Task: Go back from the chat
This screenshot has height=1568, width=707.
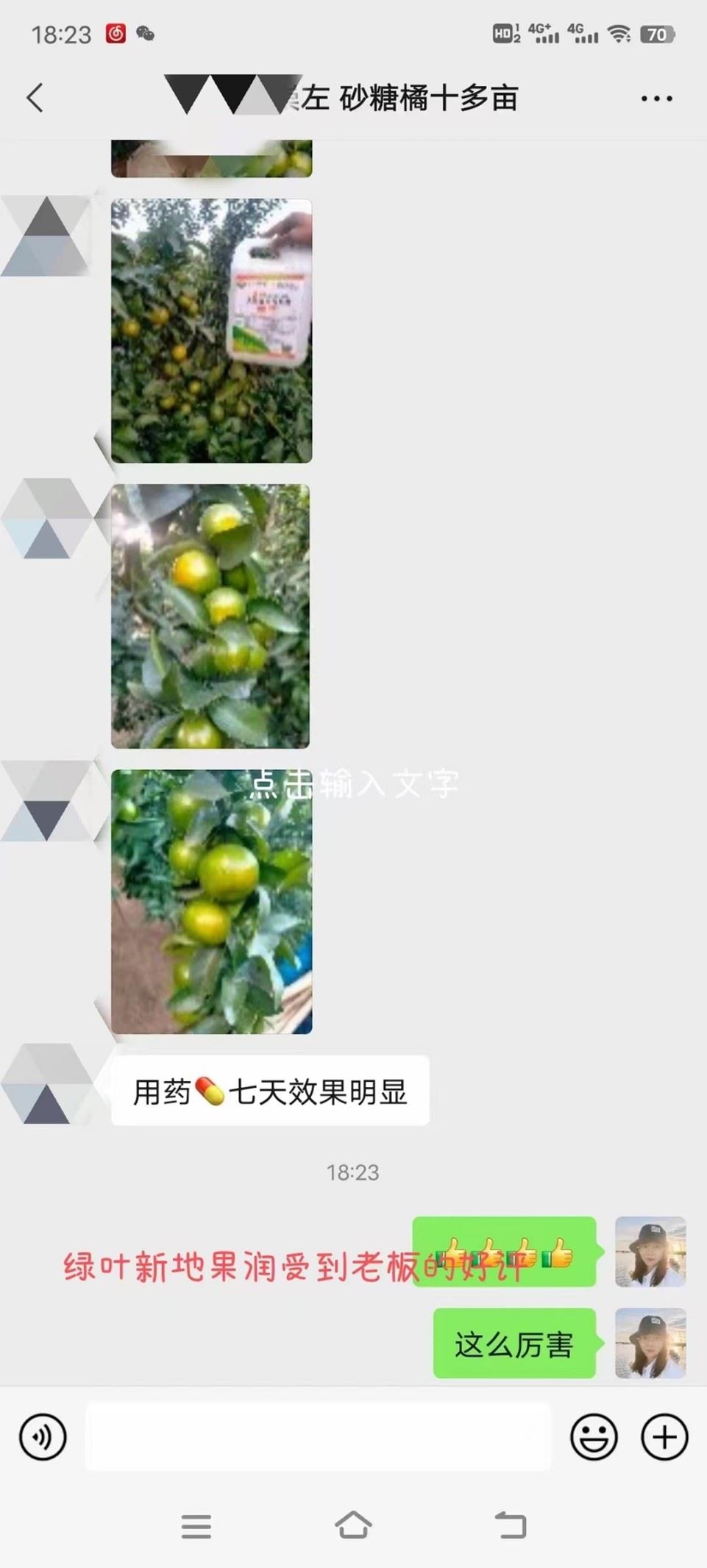Action: (35, 97)
